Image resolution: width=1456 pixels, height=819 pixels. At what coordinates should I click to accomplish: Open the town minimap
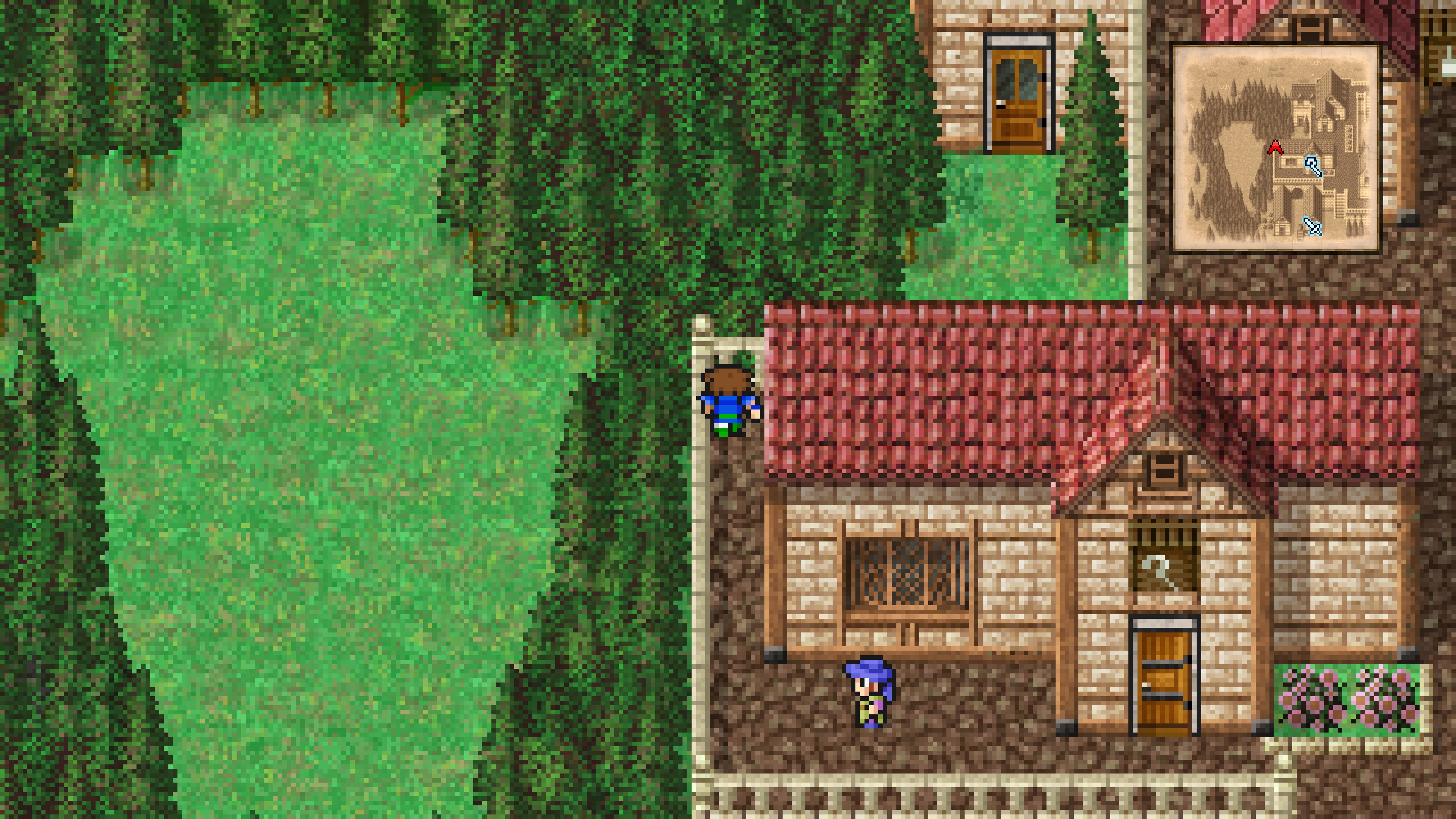click(1276, 149)
